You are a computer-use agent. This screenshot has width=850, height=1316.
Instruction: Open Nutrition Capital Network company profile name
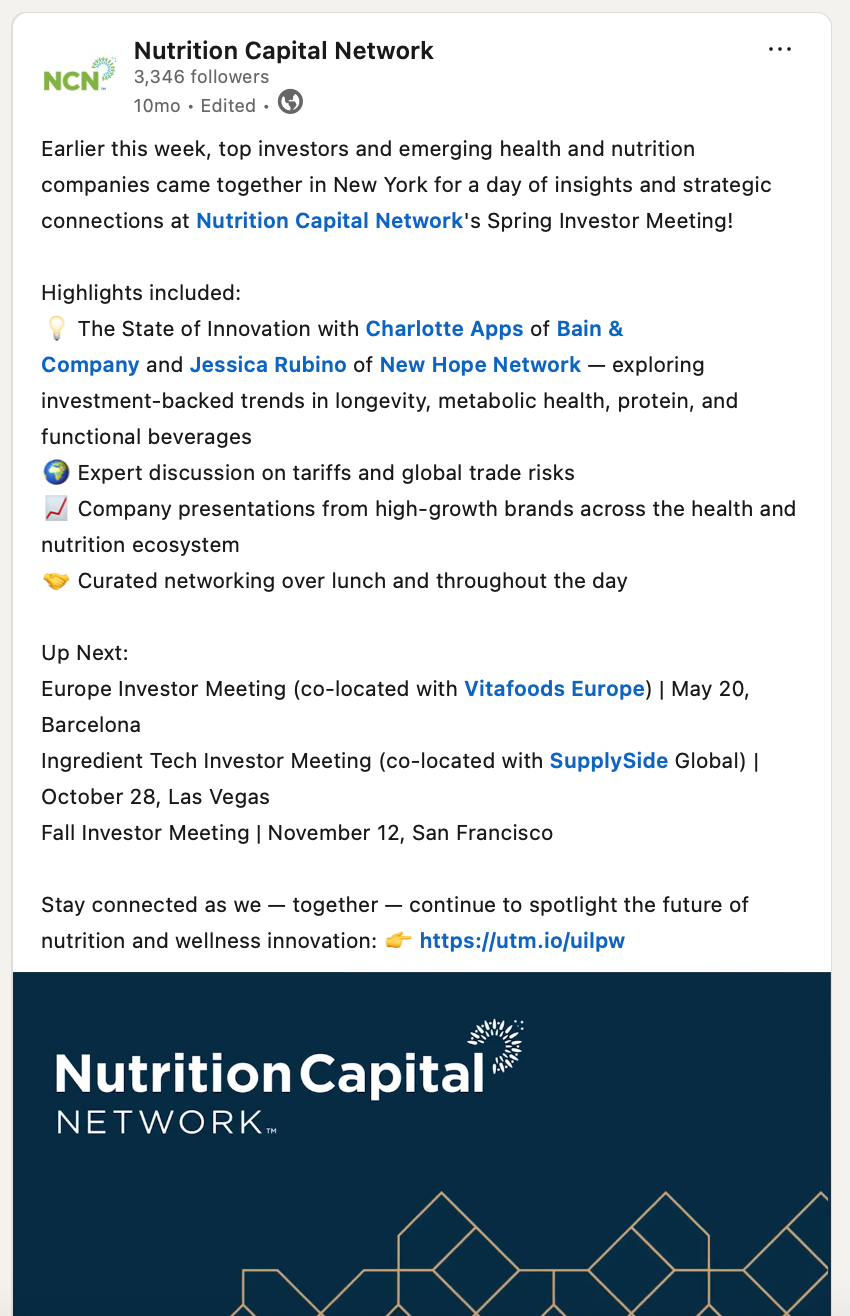click(x=283, y=51)
